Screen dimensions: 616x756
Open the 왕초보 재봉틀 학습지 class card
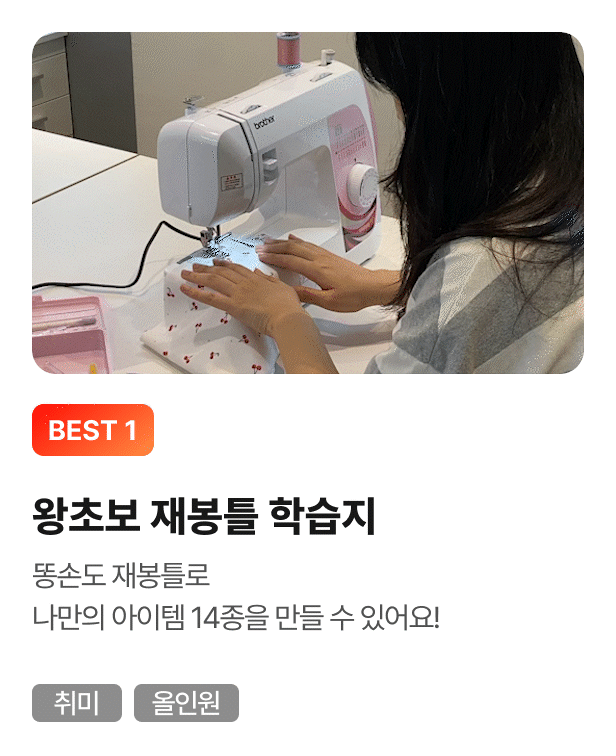click(204, 518)
